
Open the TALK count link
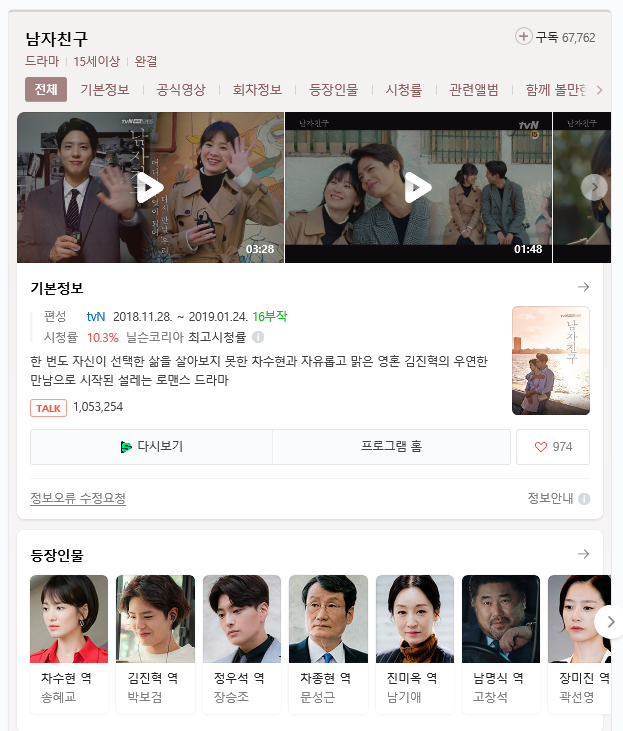78,407
